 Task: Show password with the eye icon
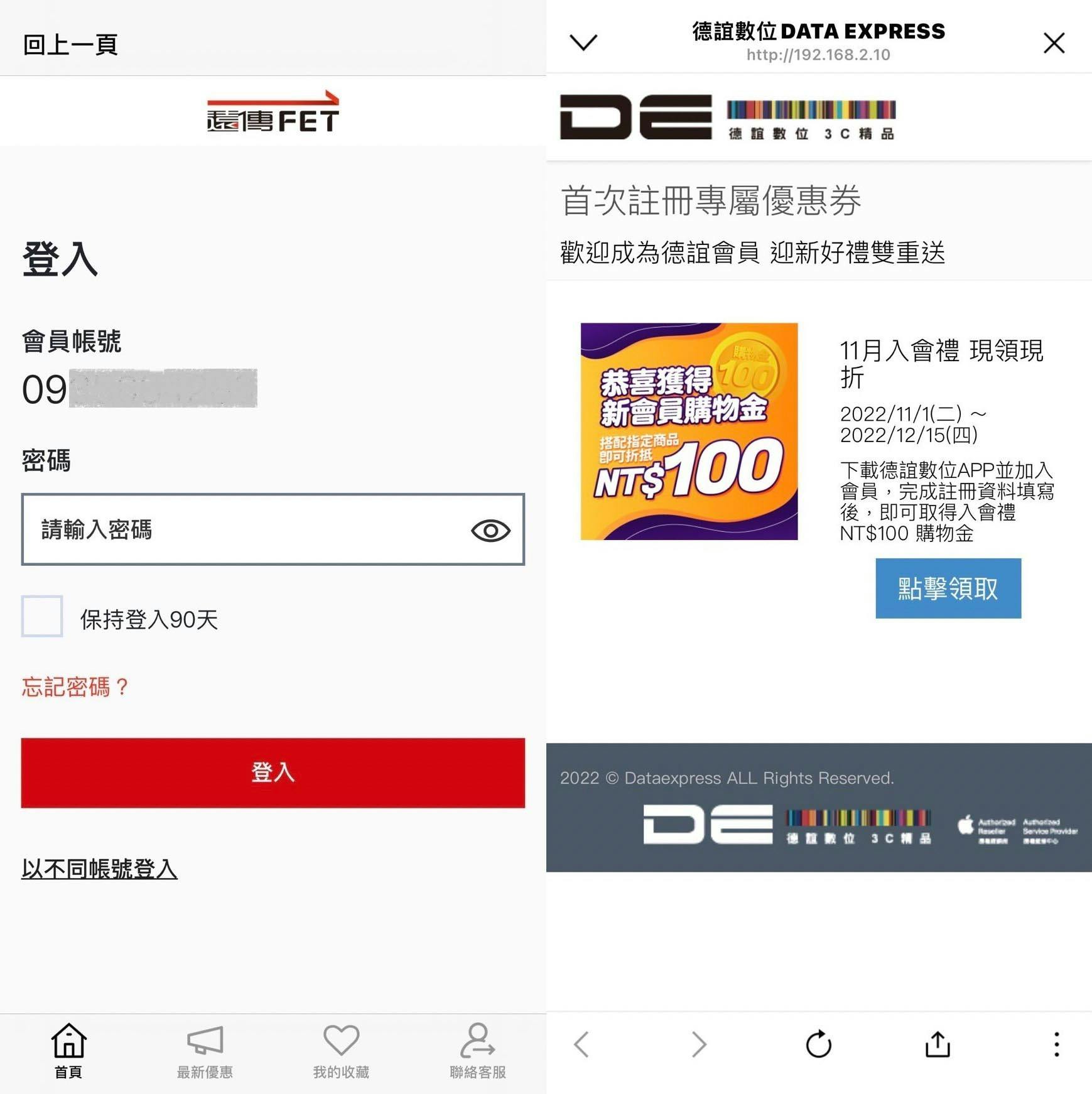click(490, 531)
